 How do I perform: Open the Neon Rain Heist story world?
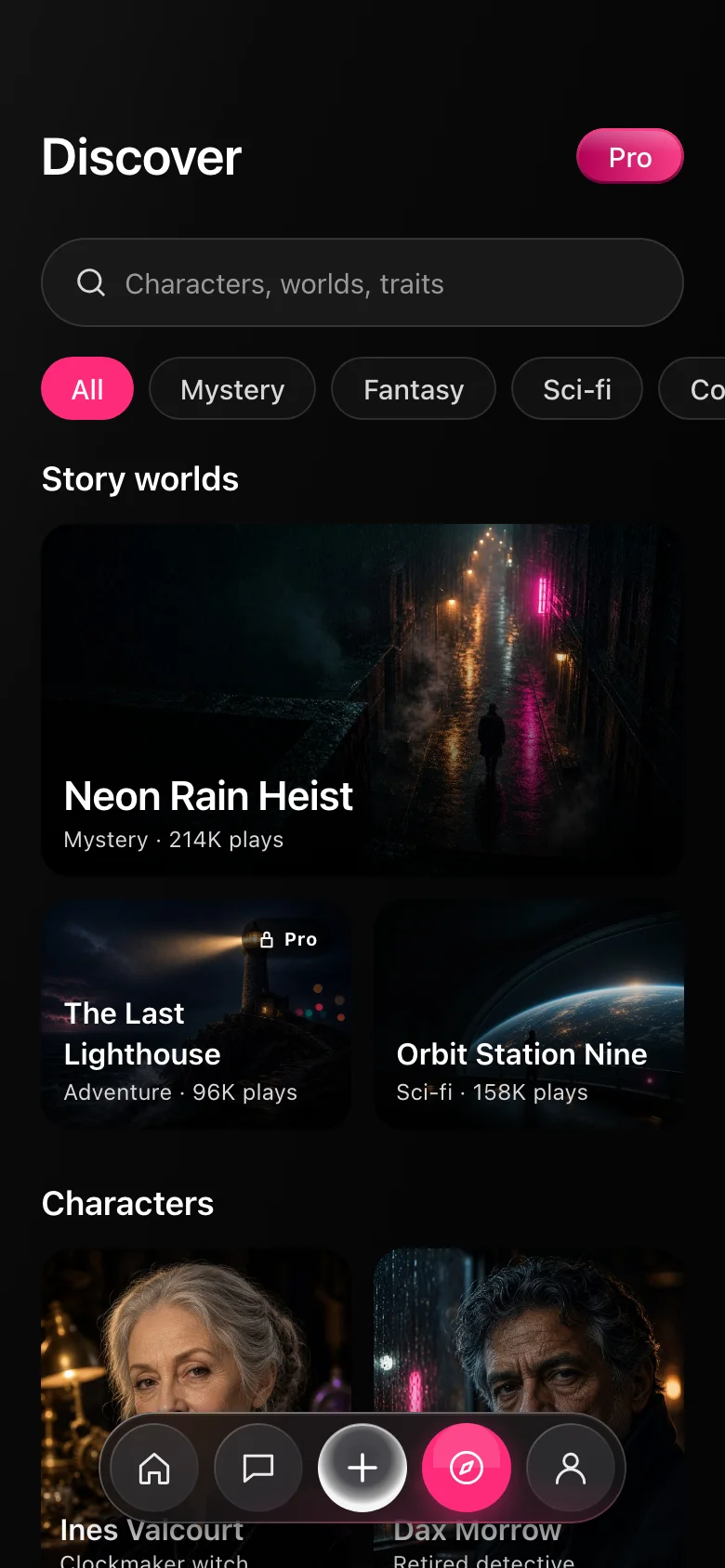(x=362, y=699)
